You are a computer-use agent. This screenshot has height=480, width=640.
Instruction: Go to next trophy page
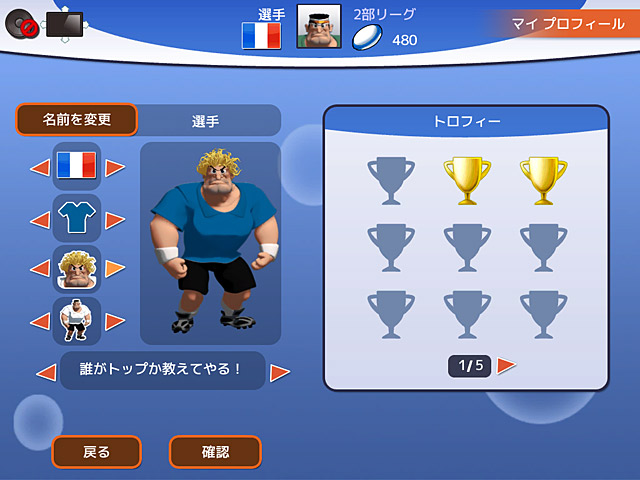click(507, 365)
